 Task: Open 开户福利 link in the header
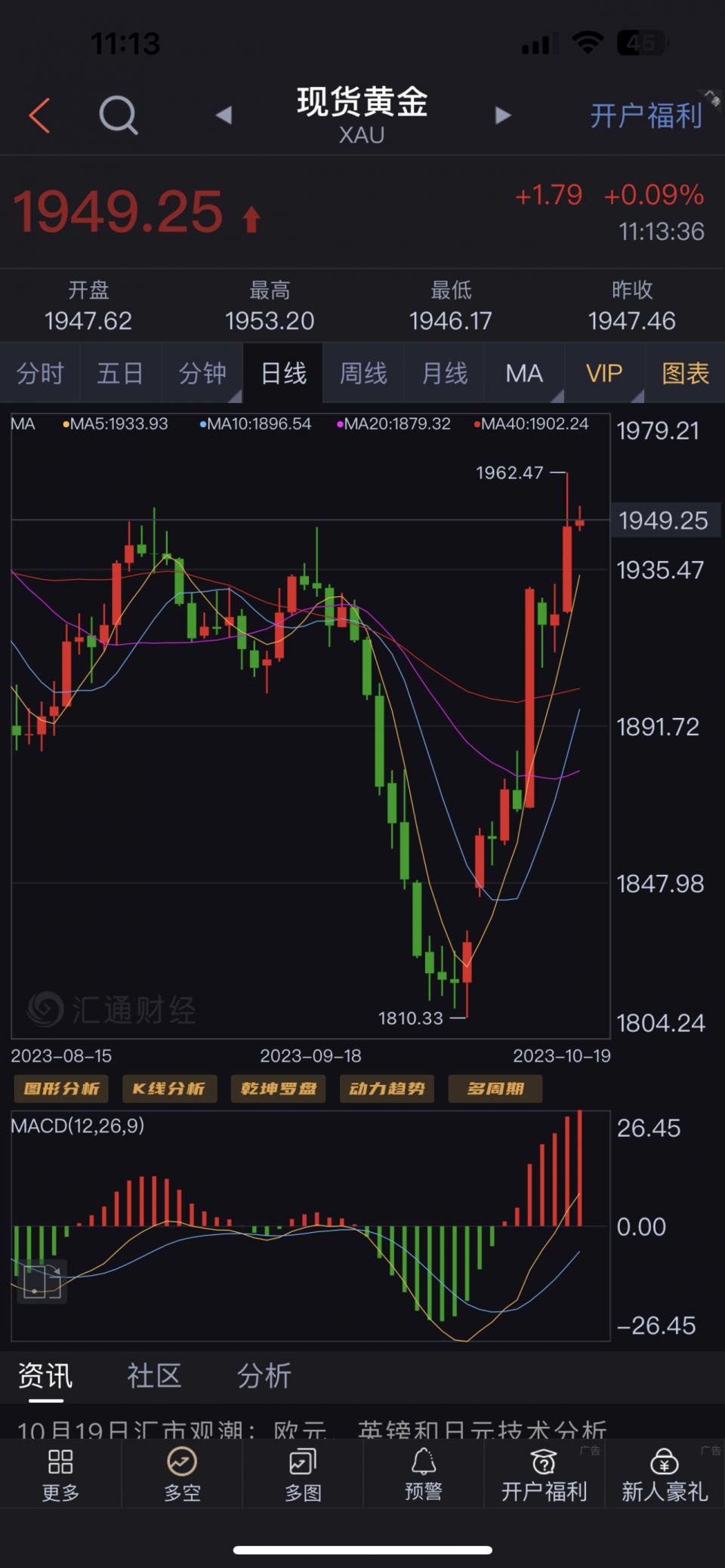pos(646,116)
